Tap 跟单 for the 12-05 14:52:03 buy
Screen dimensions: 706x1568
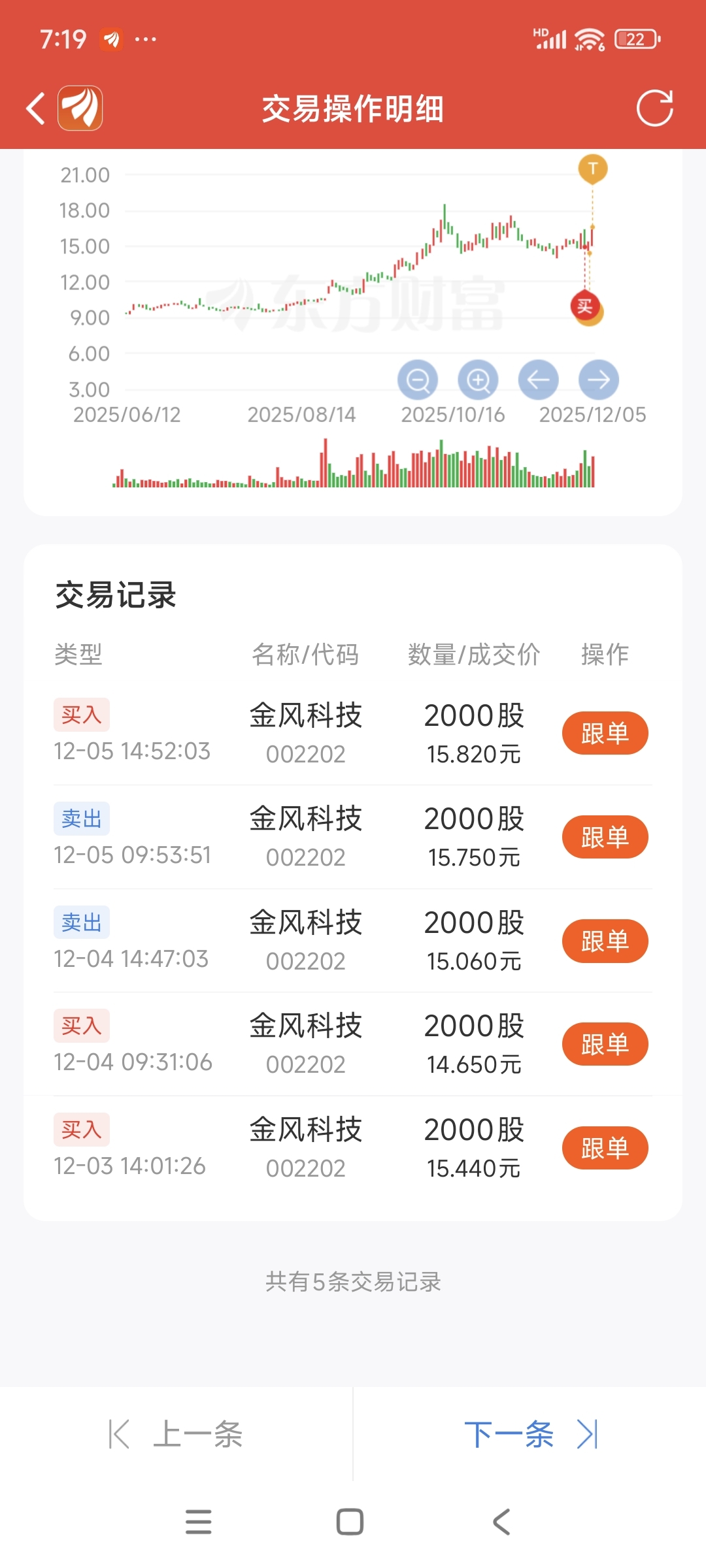[605, 733]
